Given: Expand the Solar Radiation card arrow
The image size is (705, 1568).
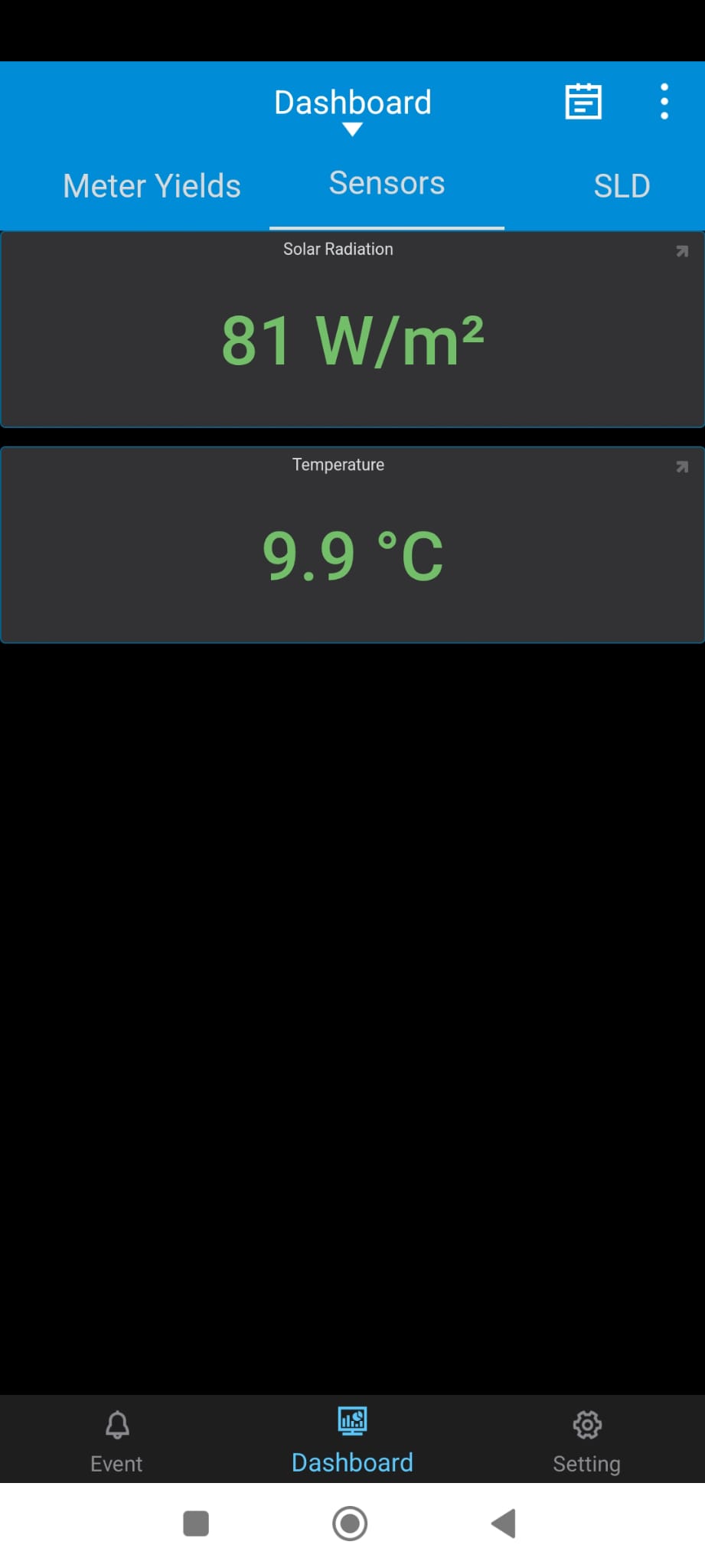Looking at the screenshot, I should coord(681,251).
